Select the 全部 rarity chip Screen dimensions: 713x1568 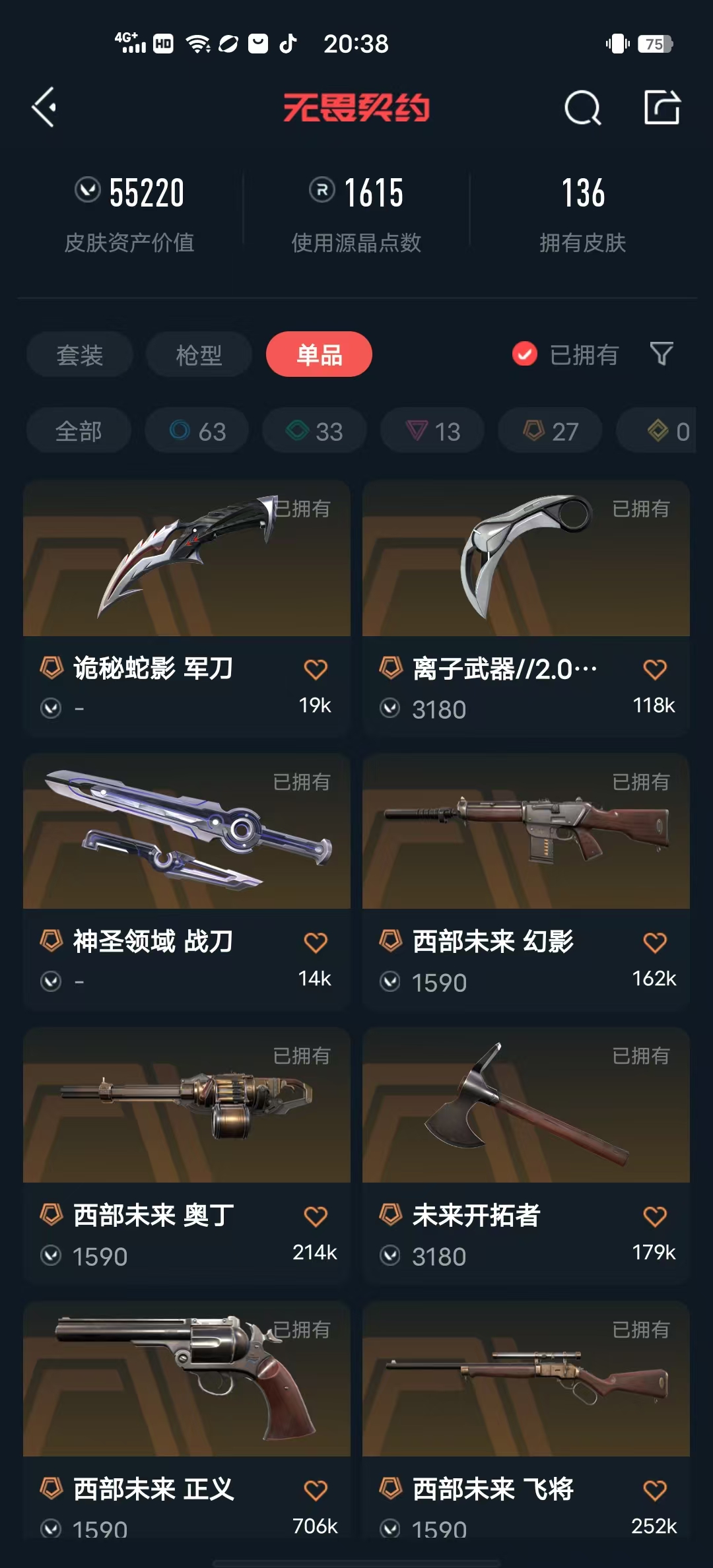(x=79, y=431)
